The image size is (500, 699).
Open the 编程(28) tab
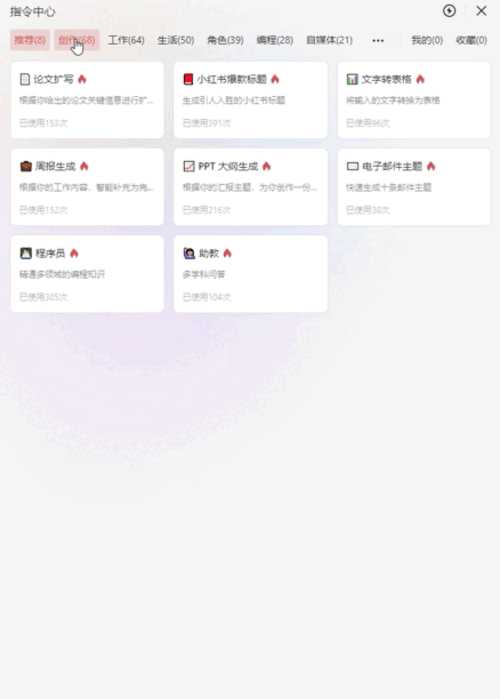point(275,40)
